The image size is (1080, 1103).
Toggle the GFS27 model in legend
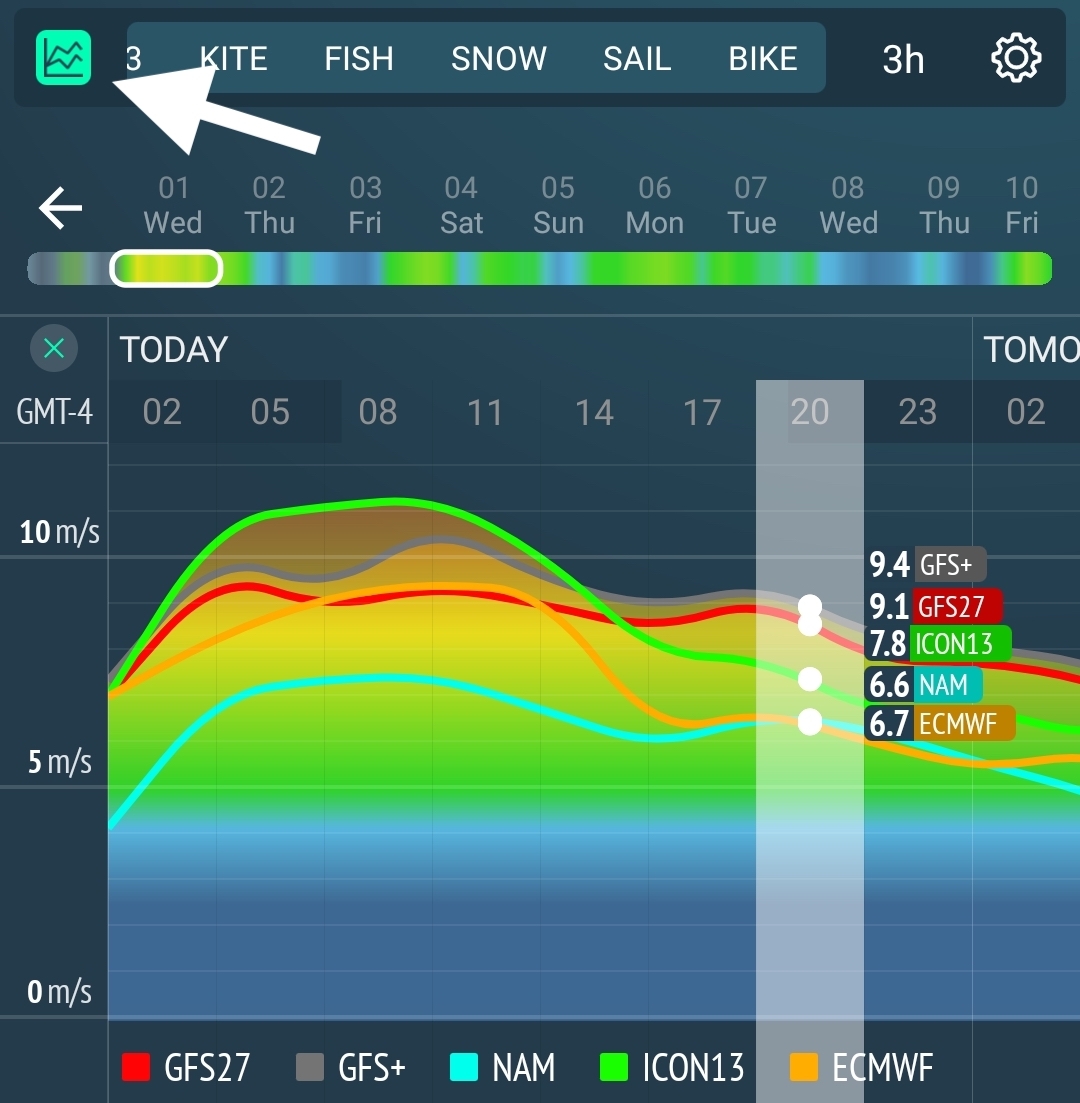[x=186, y=1067]
